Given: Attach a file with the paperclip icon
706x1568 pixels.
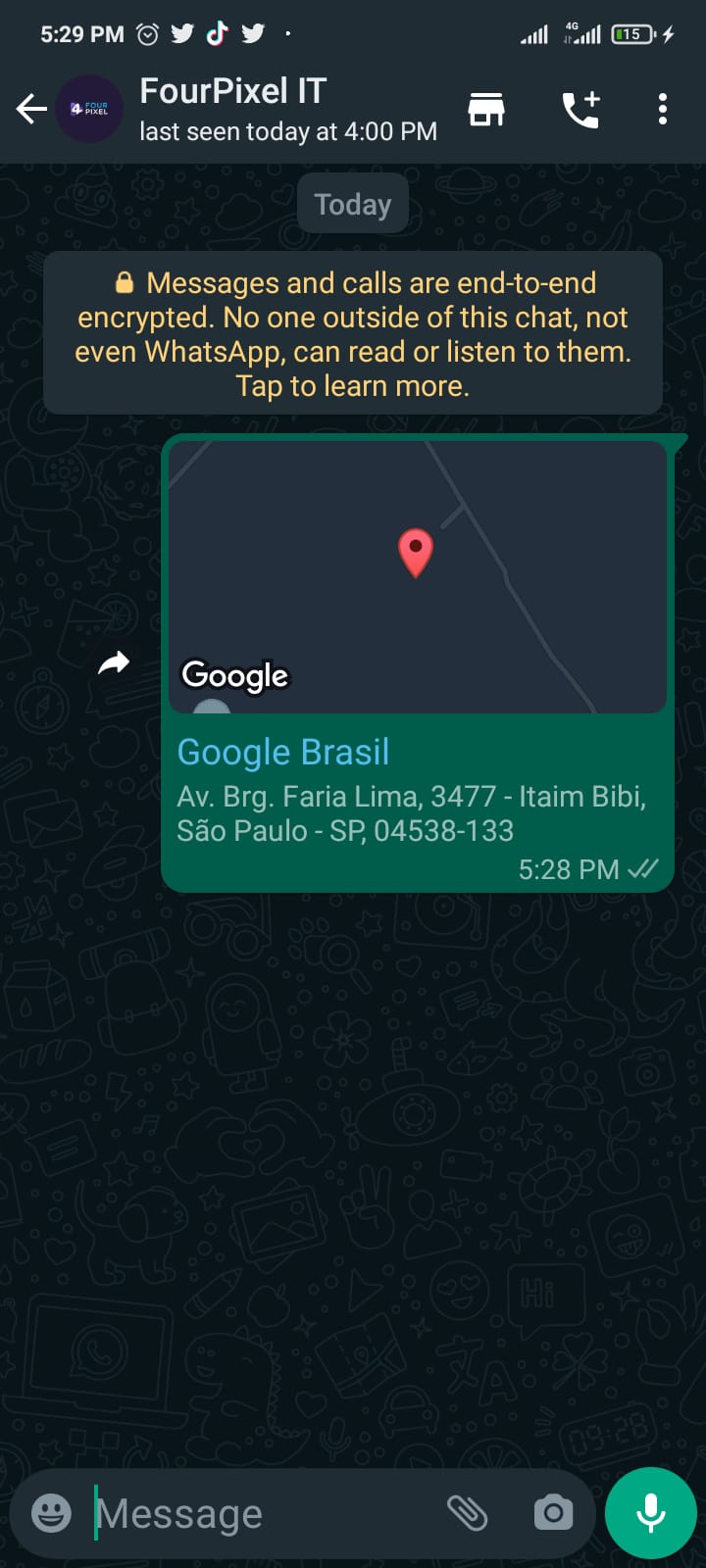Looking at the screenshot, I should 470,1512.
